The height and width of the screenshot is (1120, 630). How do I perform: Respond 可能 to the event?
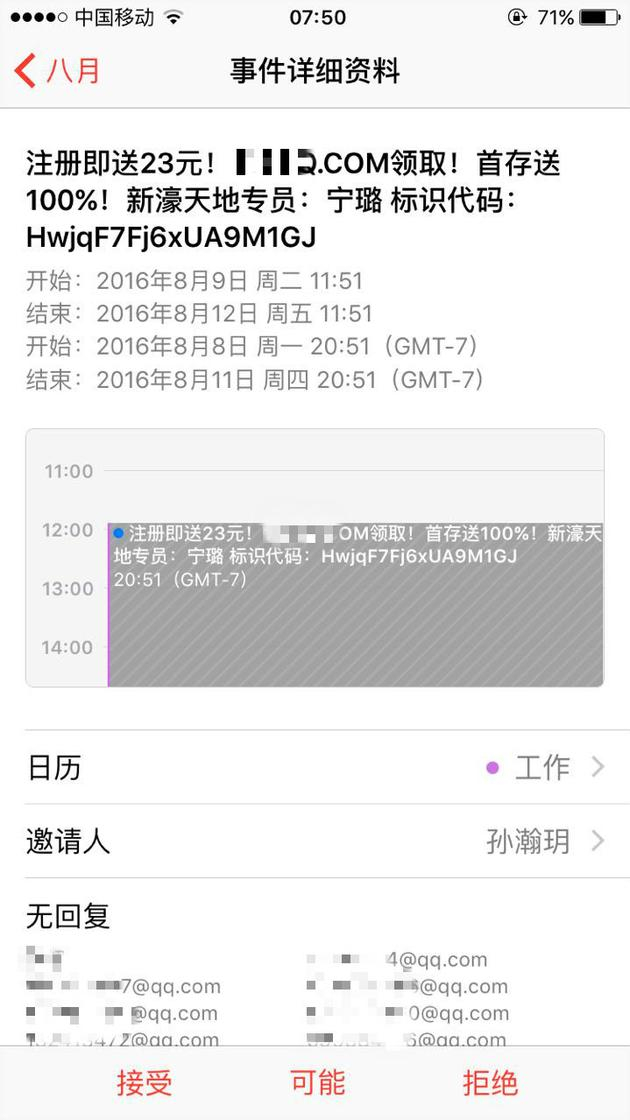(317, 1083)
